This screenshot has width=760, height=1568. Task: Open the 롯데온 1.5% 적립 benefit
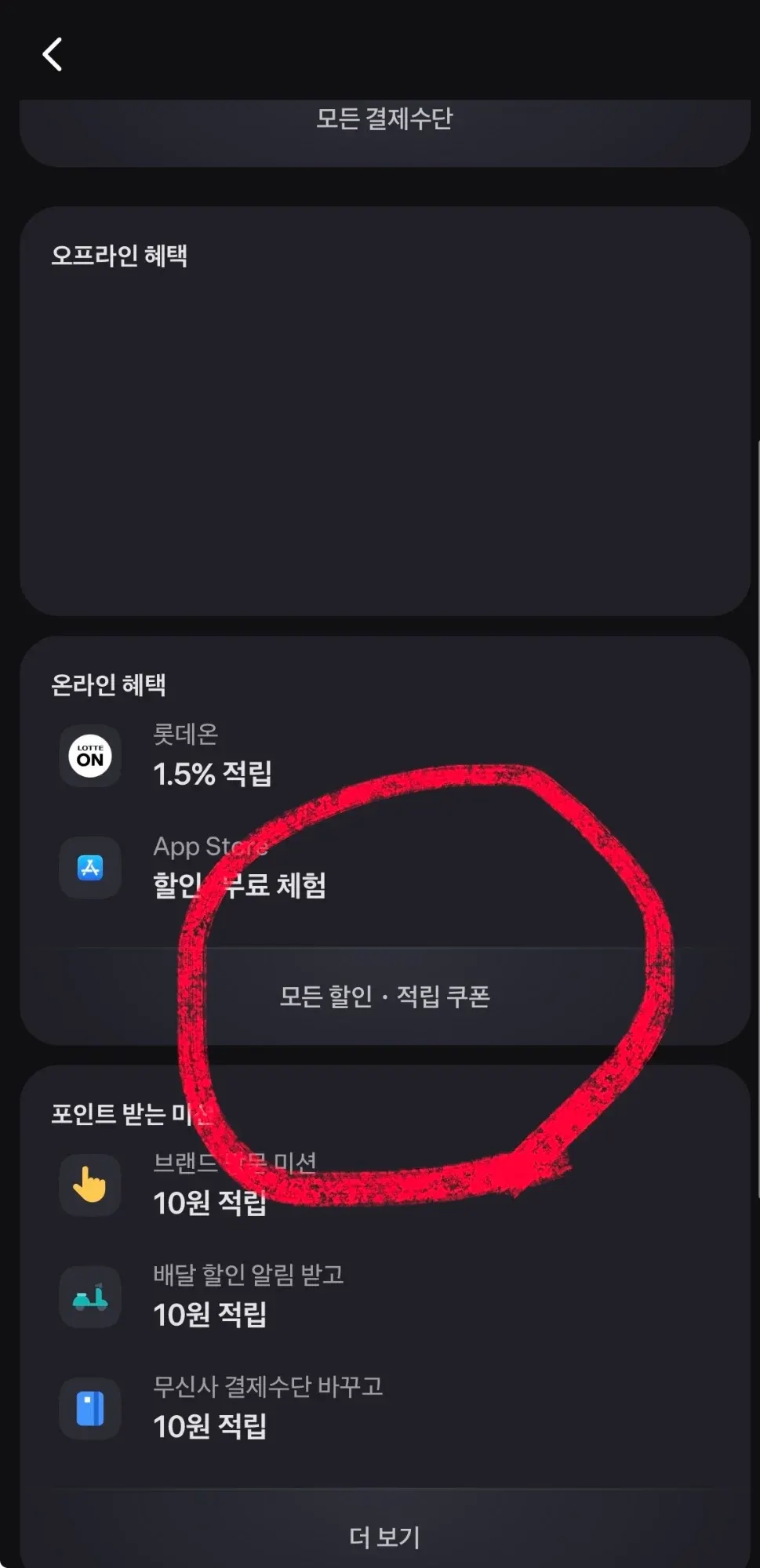pos(212,756)
